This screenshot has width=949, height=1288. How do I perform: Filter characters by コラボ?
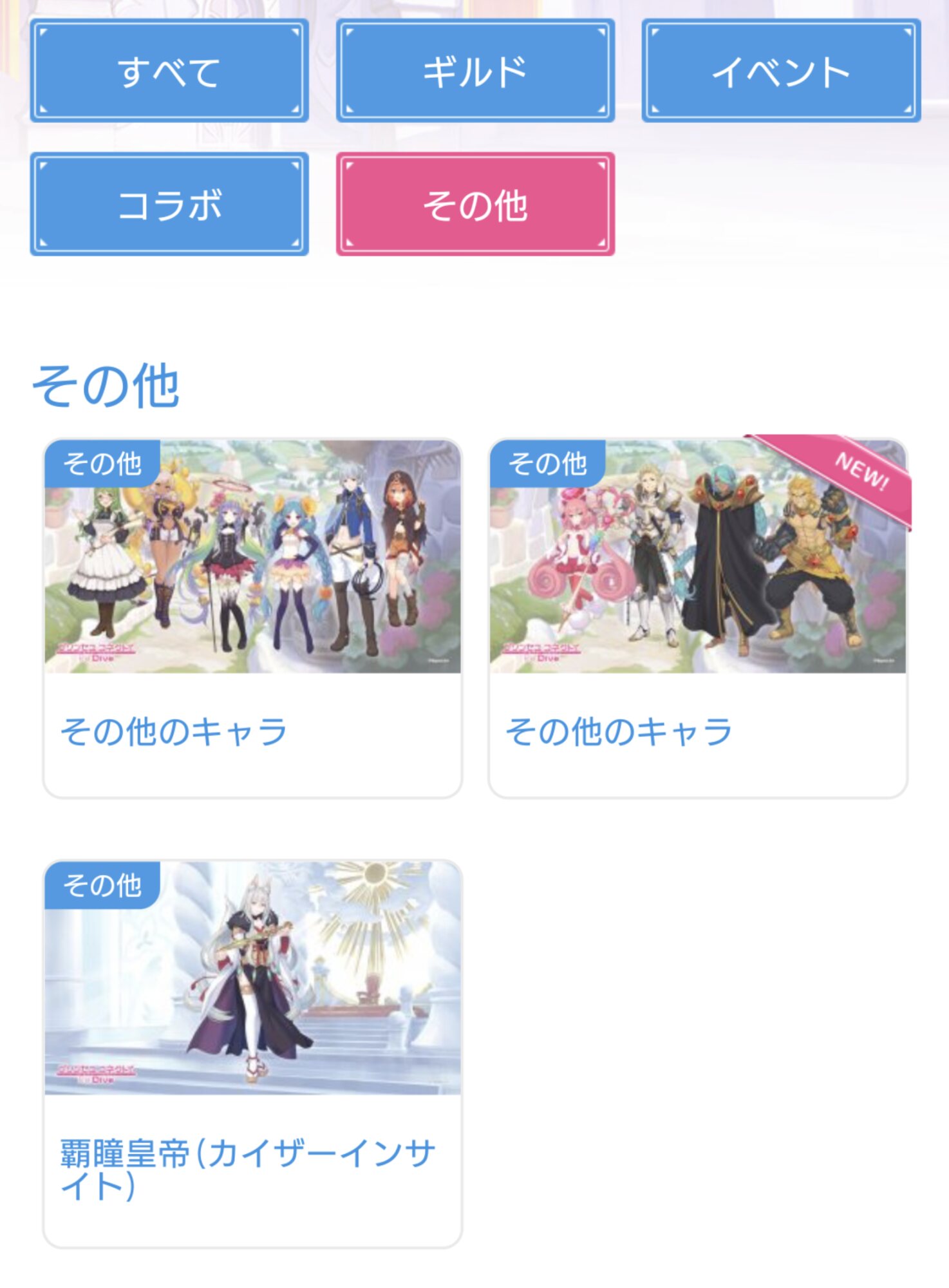[x=169, y=204]
